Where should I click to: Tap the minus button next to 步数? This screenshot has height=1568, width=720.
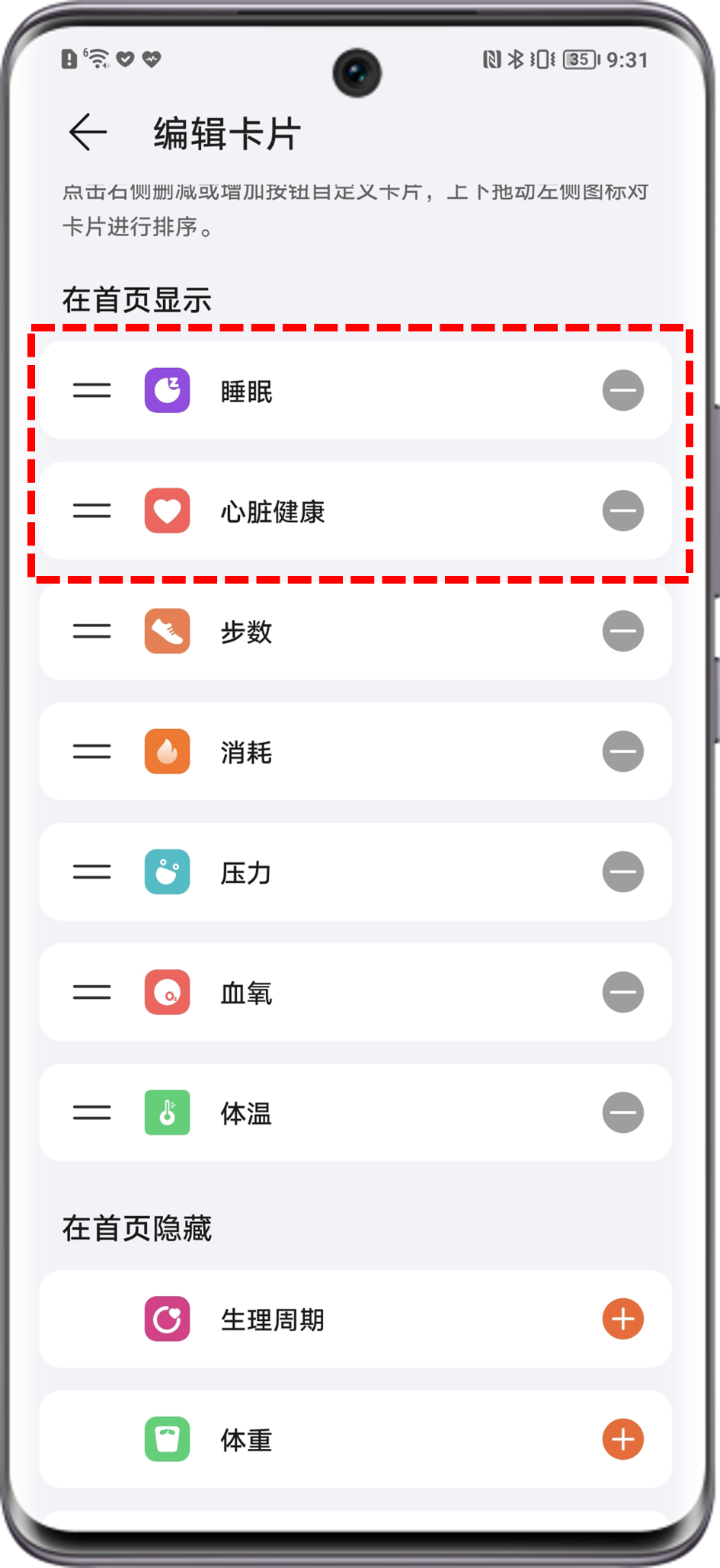click(622, 632)
